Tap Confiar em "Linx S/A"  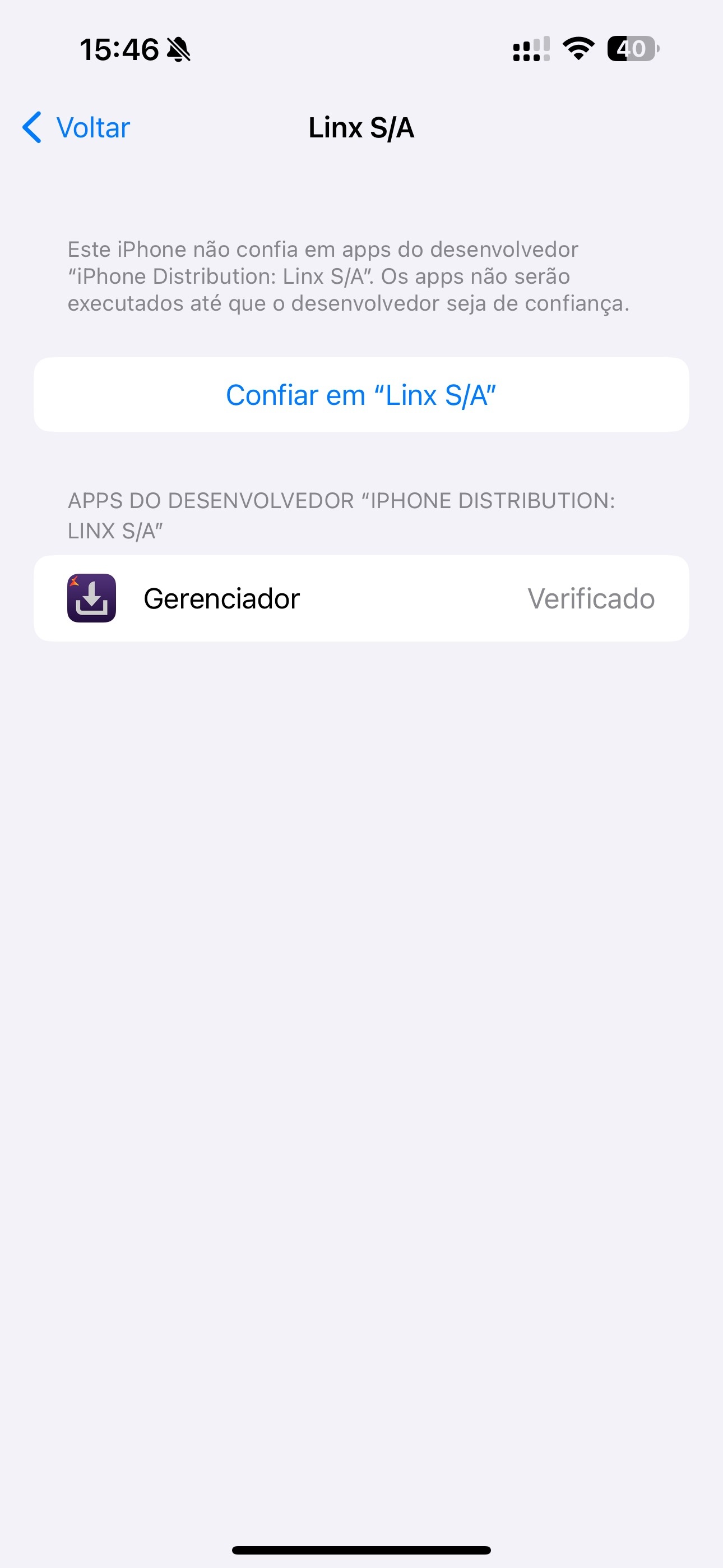361,395
